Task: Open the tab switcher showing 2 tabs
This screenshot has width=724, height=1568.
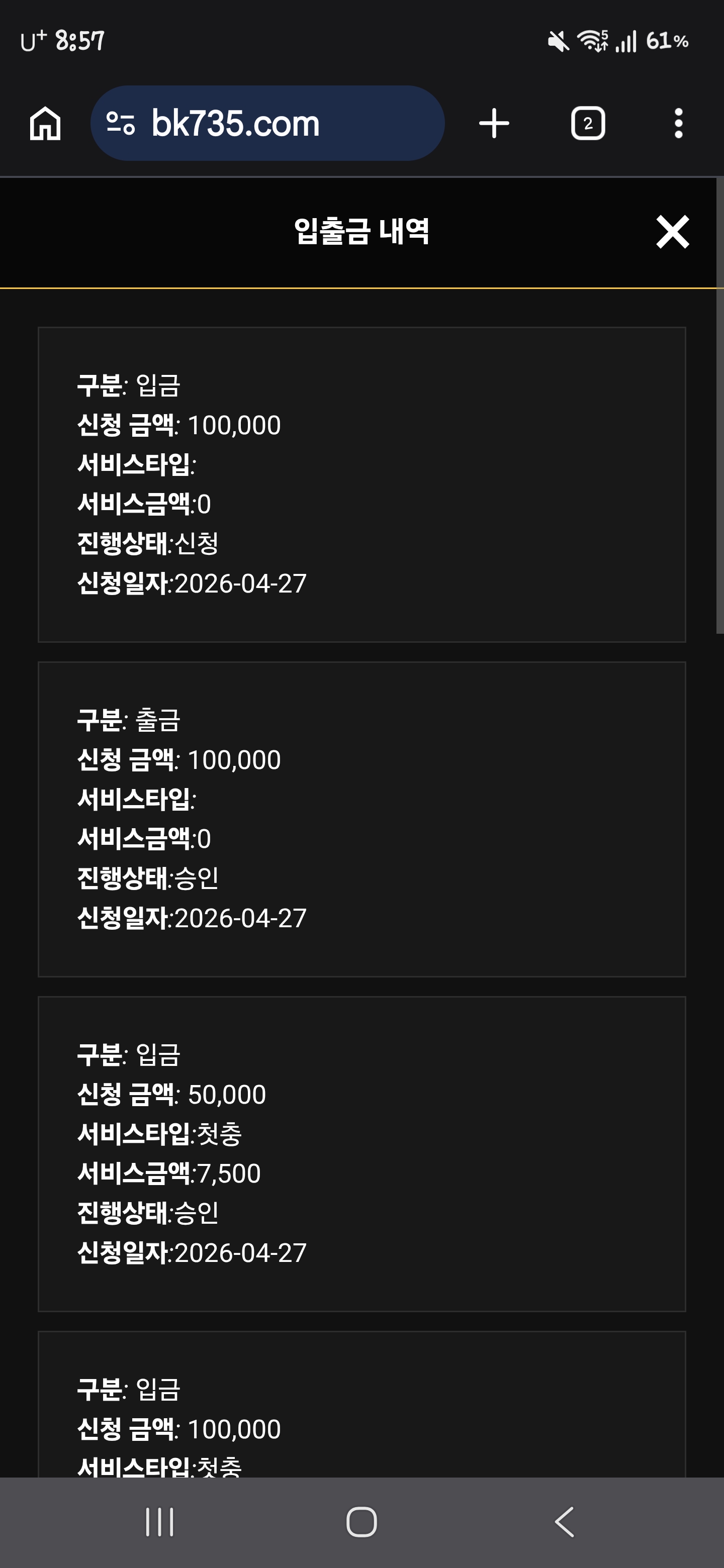Action: point(588,124)
